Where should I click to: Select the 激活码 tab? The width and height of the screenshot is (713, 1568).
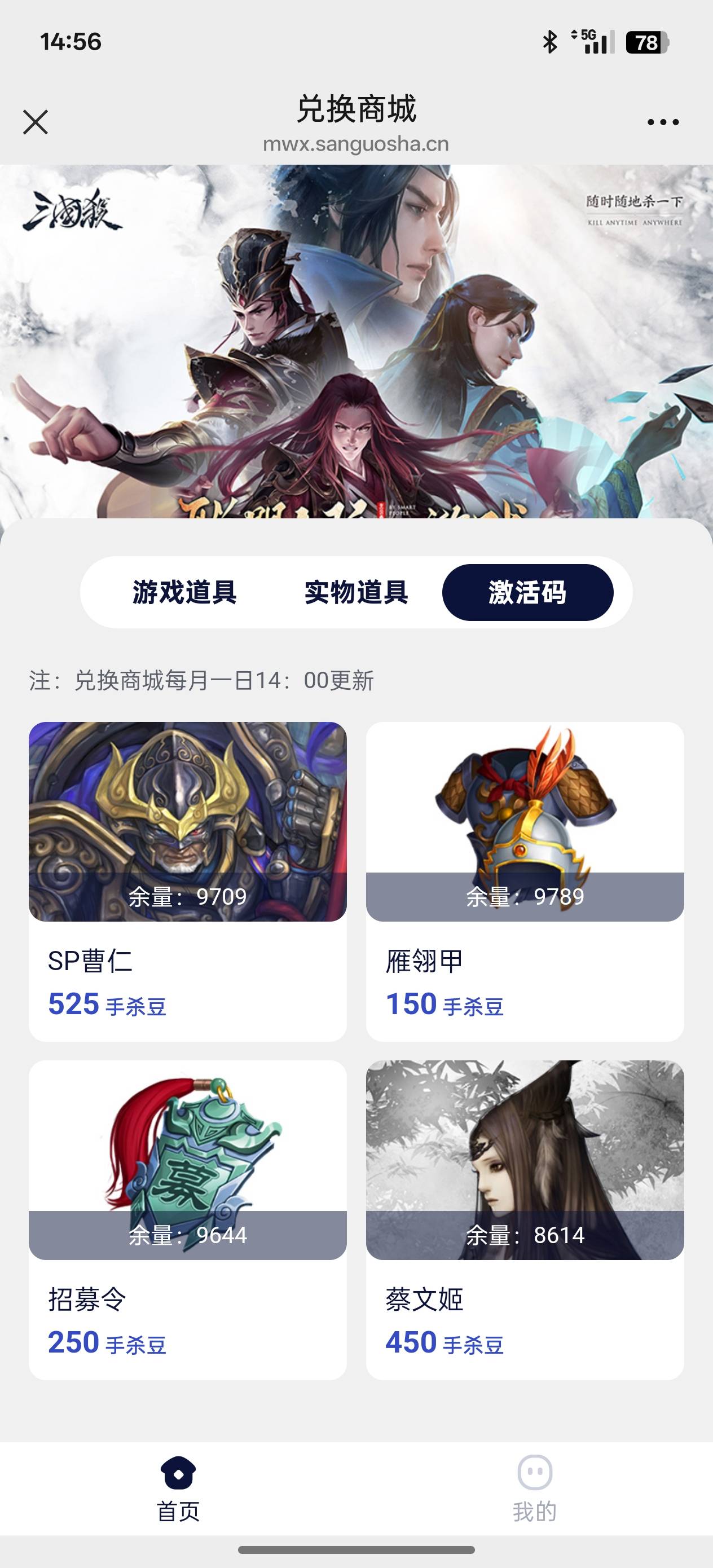(x=527, y=592)
